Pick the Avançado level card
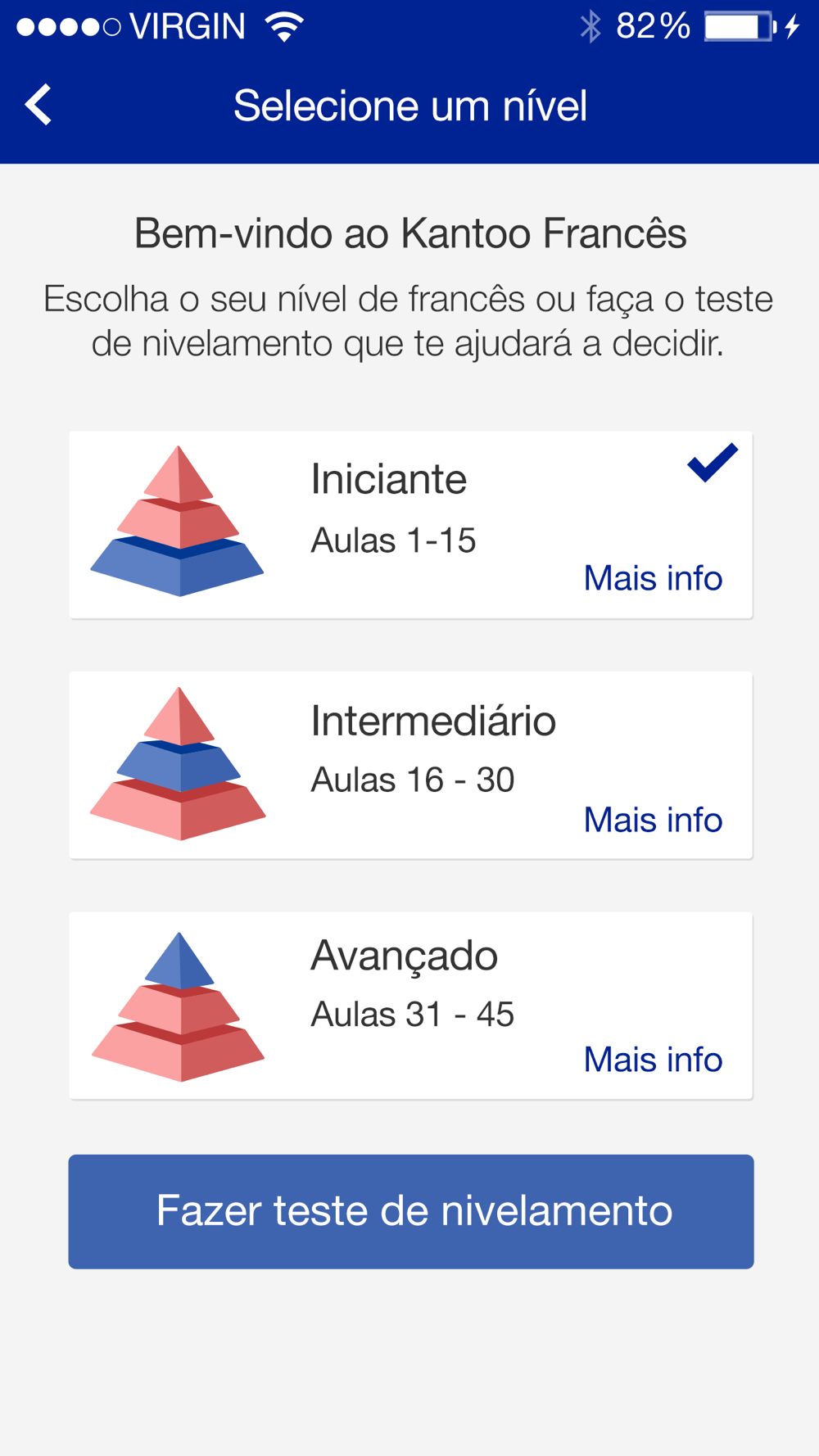Screen dimensions: 819x1456 [410, 1006]
